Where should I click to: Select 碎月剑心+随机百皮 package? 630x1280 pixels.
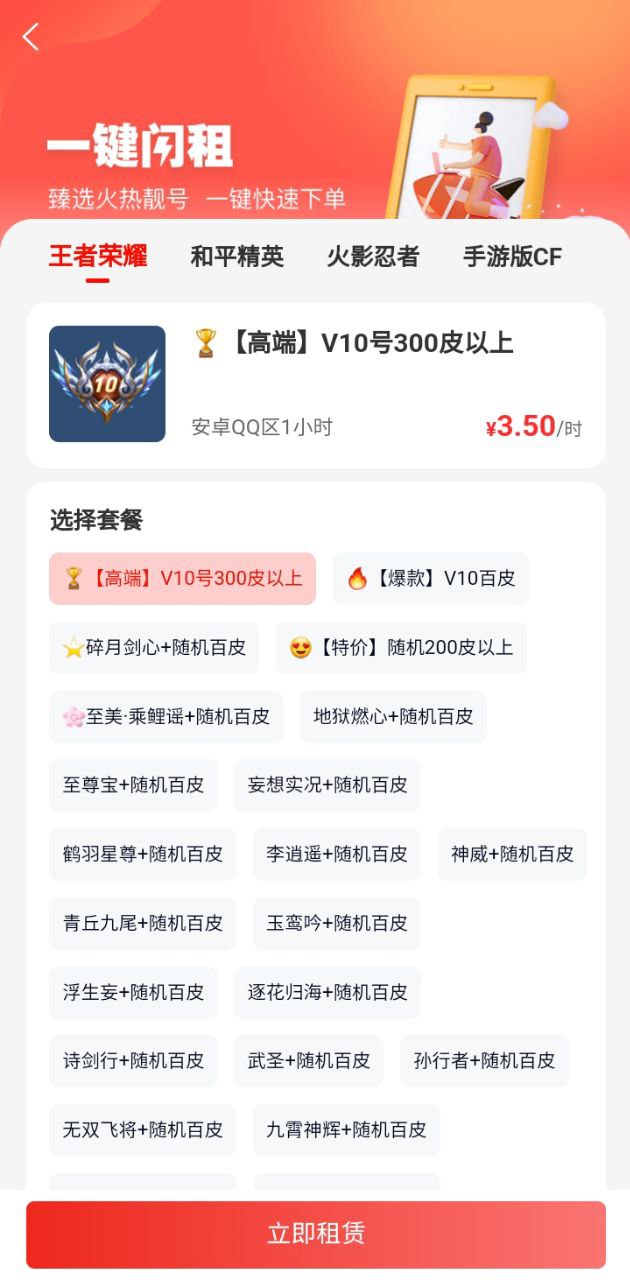click(x=154, y=647)
